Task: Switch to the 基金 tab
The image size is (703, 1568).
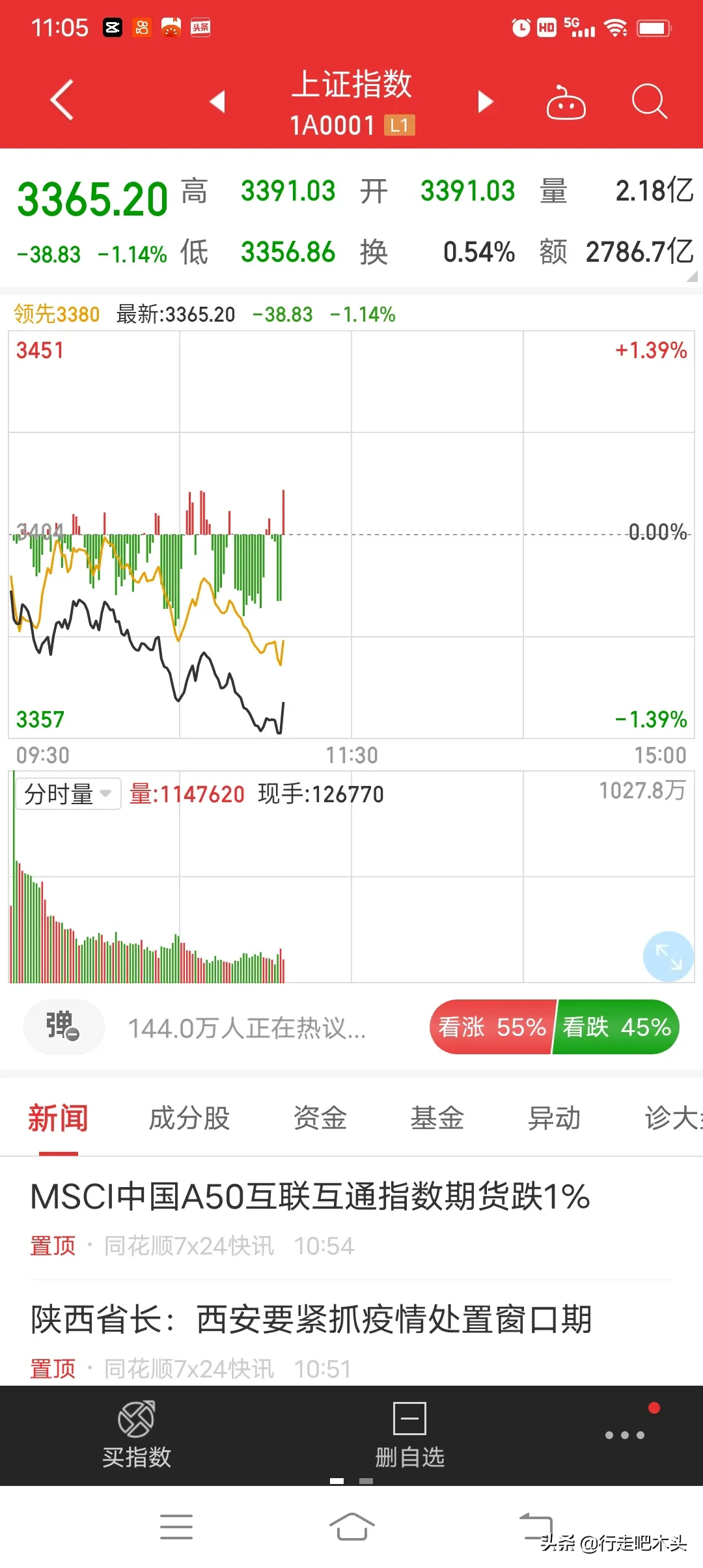Action: point(437,1118)
